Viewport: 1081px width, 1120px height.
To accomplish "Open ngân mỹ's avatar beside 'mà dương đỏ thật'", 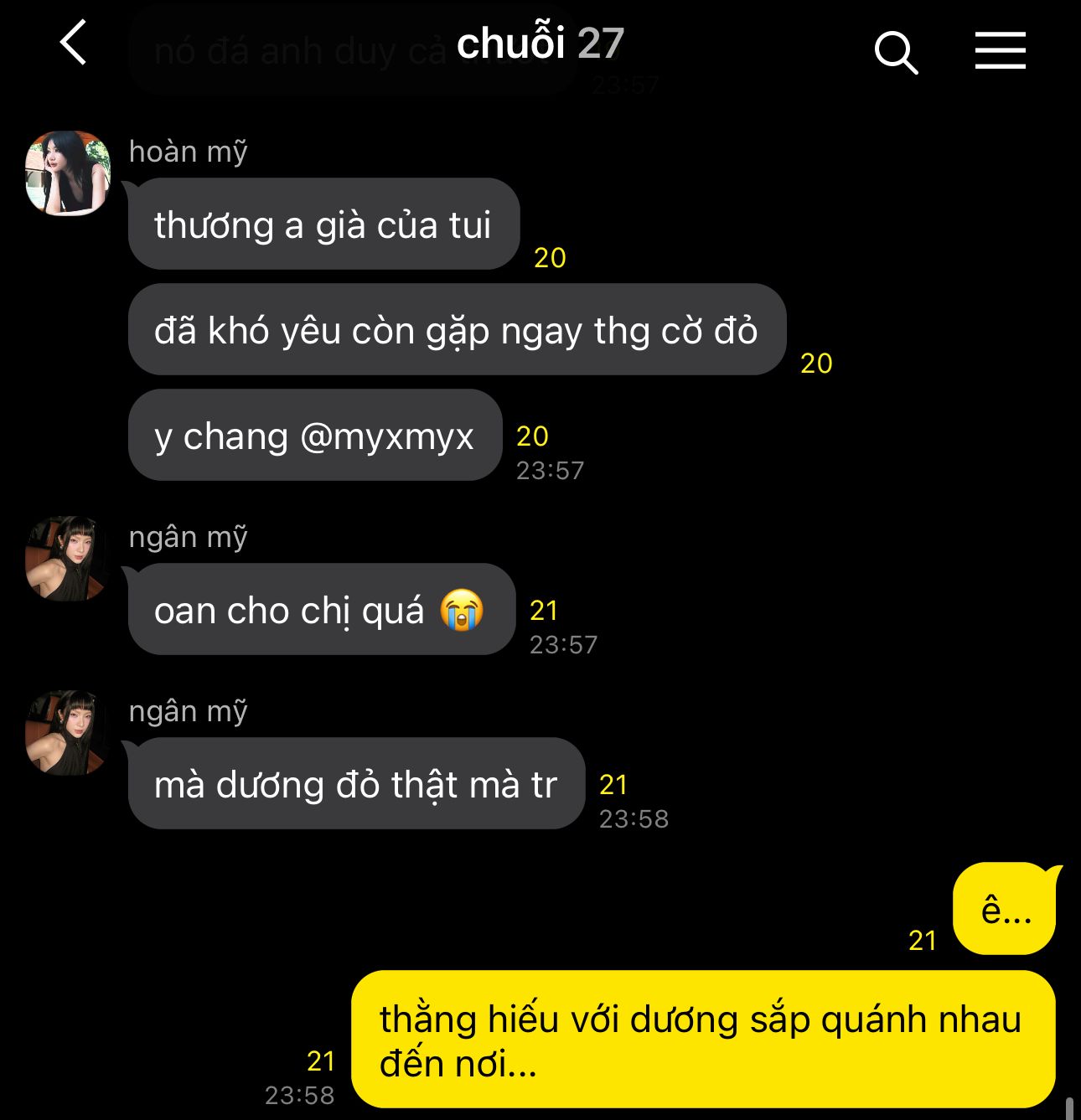I will point(68,732).
